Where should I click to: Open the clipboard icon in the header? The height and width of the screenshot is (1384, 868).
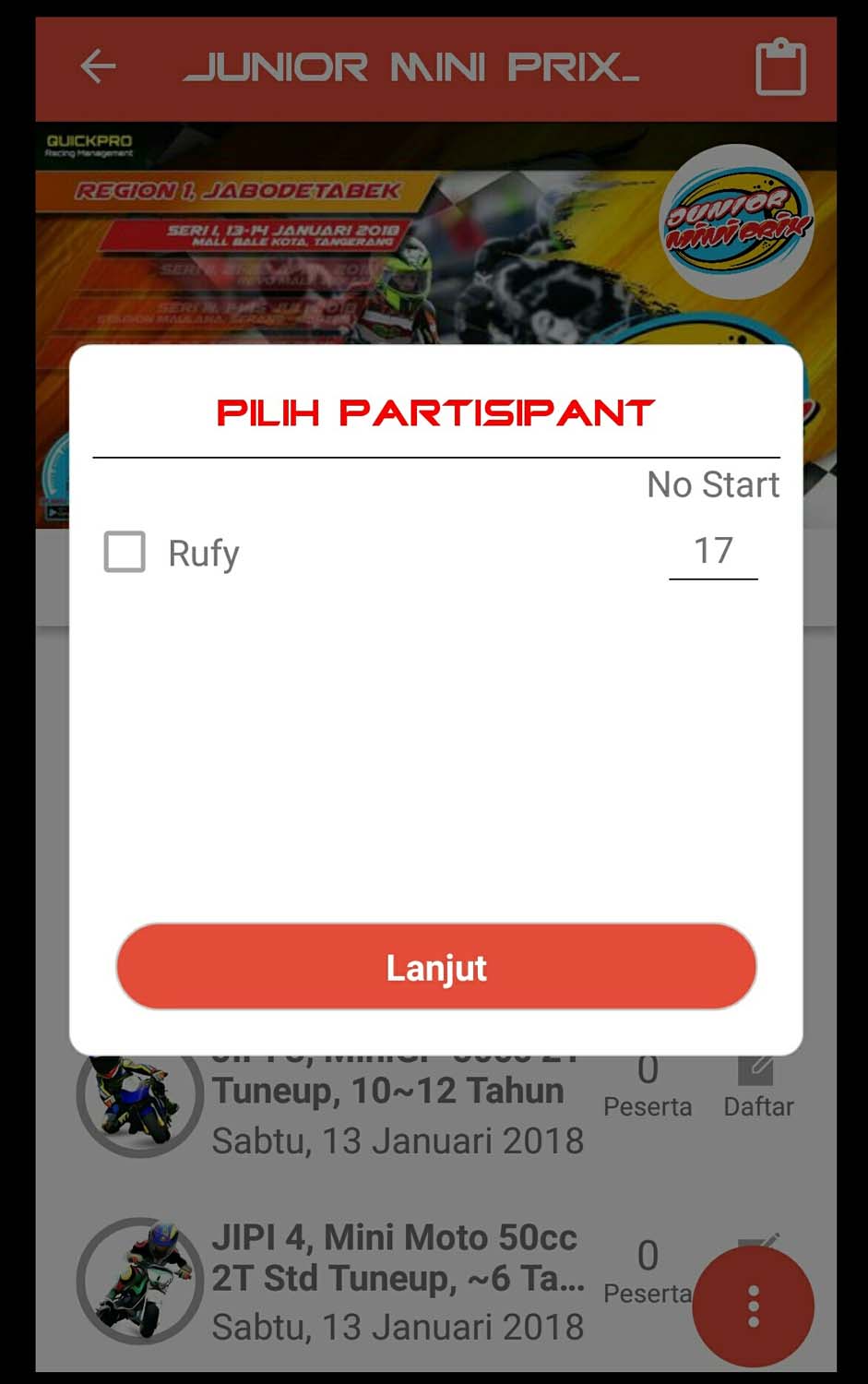point(780,67)
